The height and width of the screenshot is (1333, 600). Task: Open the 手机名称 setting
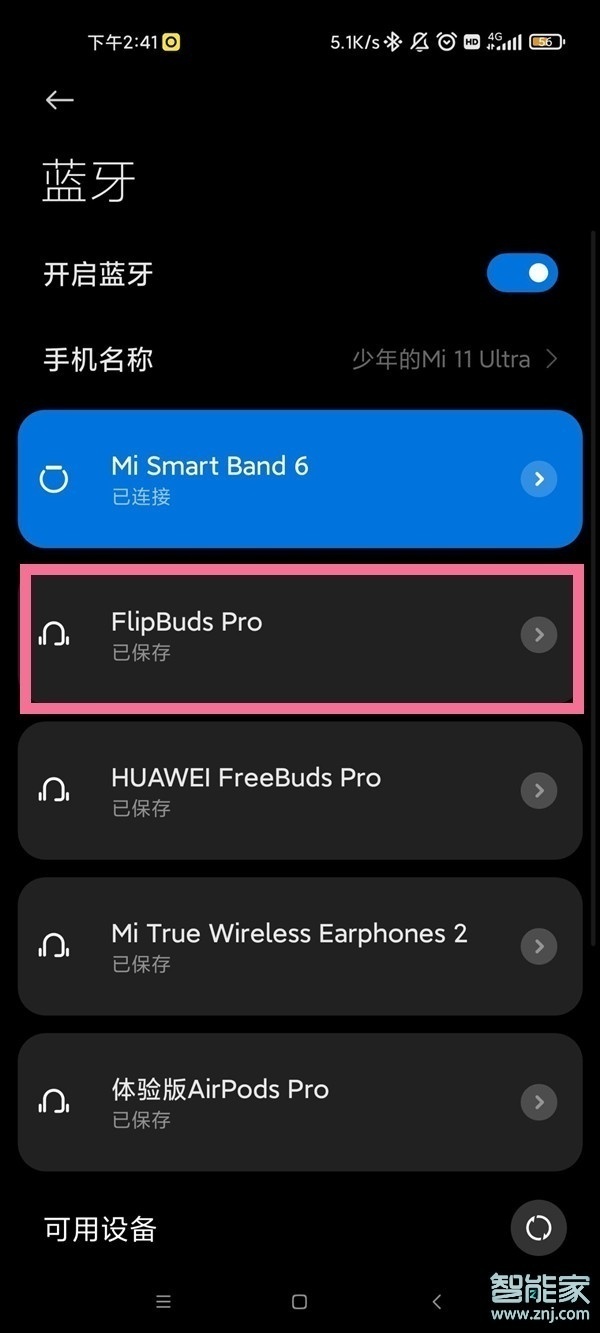[300, 359]
